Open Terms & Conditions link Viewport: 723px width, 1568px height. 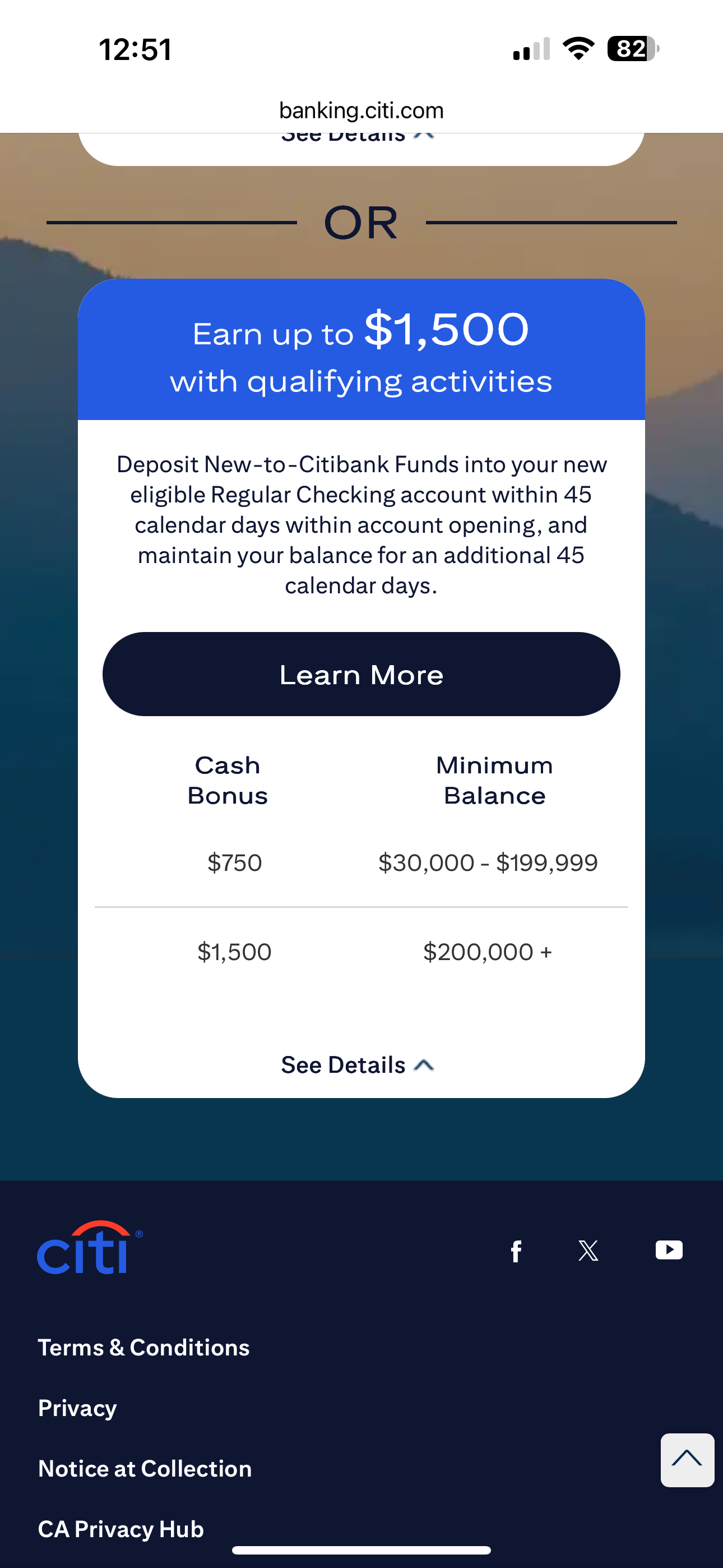coord(143,1347)
